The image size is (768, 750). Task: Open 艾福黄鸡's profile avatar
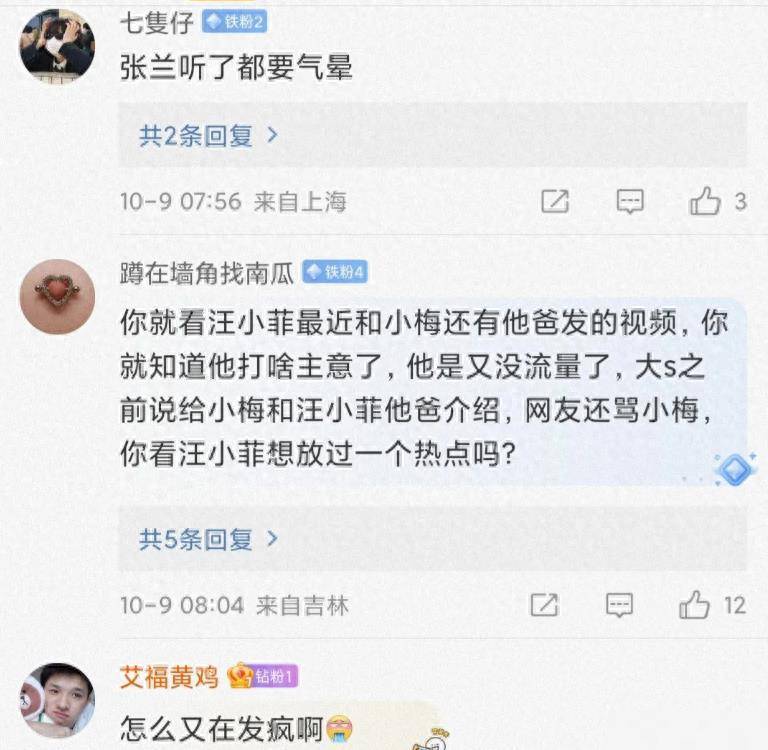pos(57,699)
